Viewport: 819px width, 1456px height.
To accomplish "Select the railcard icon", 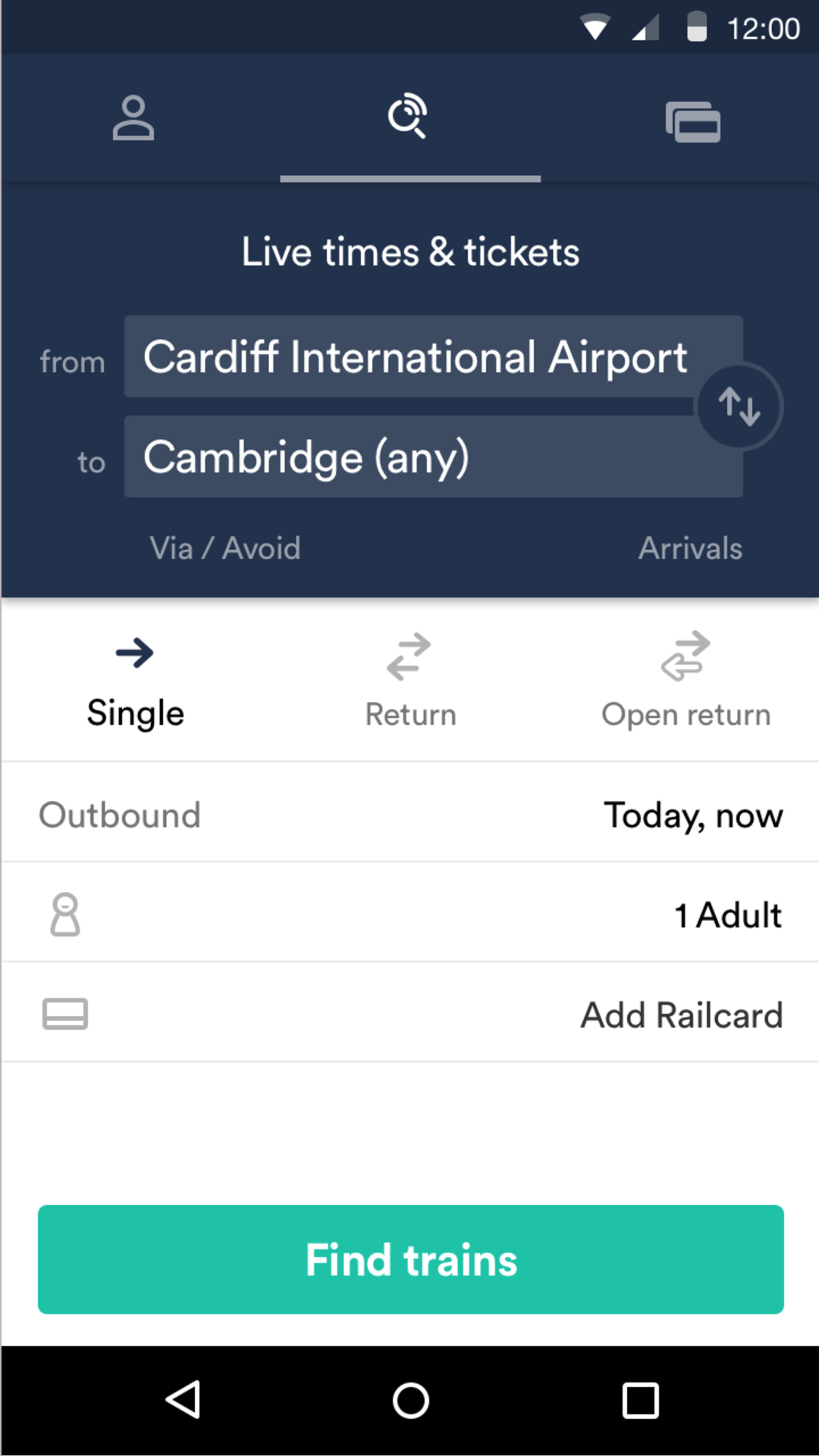I will click(x=65, y=1014).
